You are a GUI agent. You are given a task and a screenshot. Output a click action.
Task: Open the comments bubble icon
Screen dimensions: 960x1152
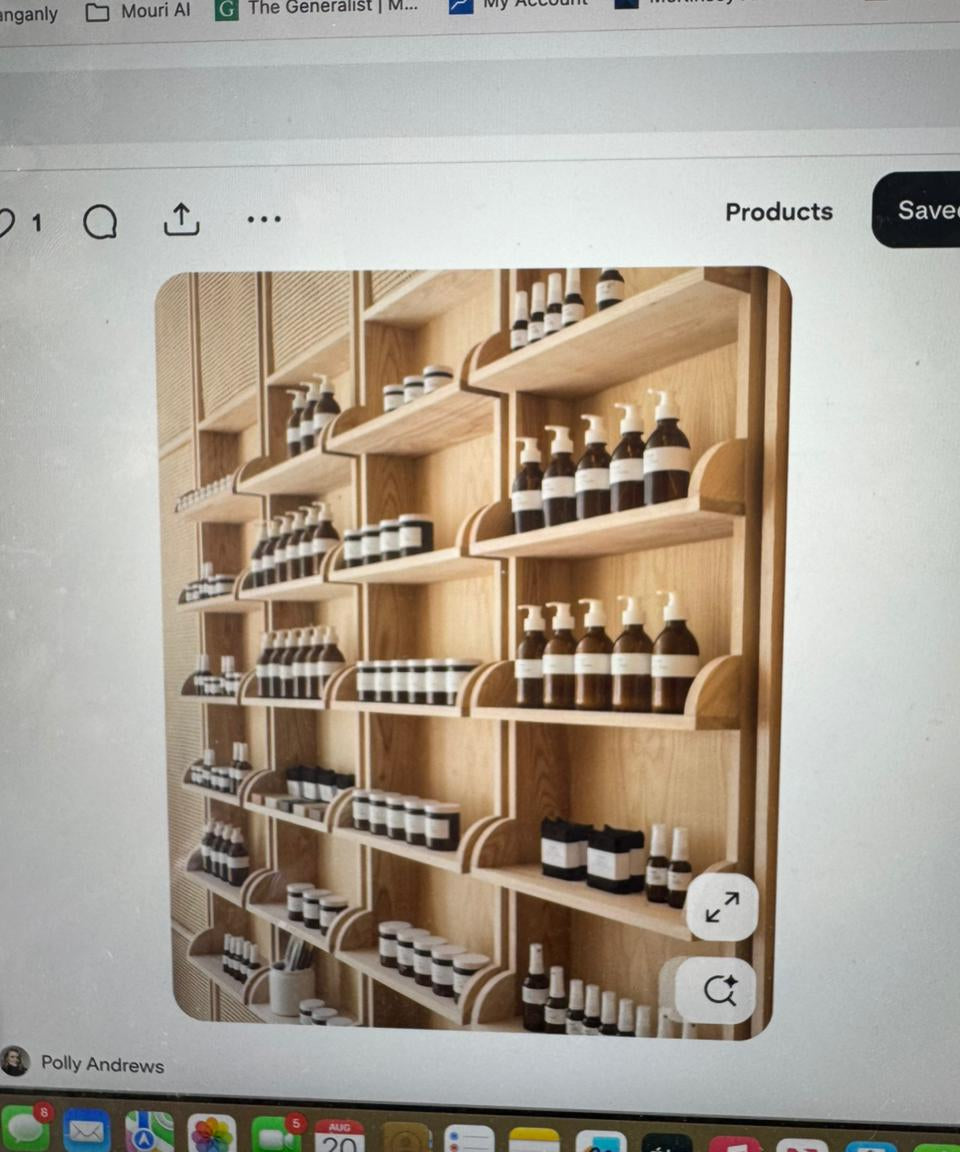pyautogui.click(x=100, y=222)
